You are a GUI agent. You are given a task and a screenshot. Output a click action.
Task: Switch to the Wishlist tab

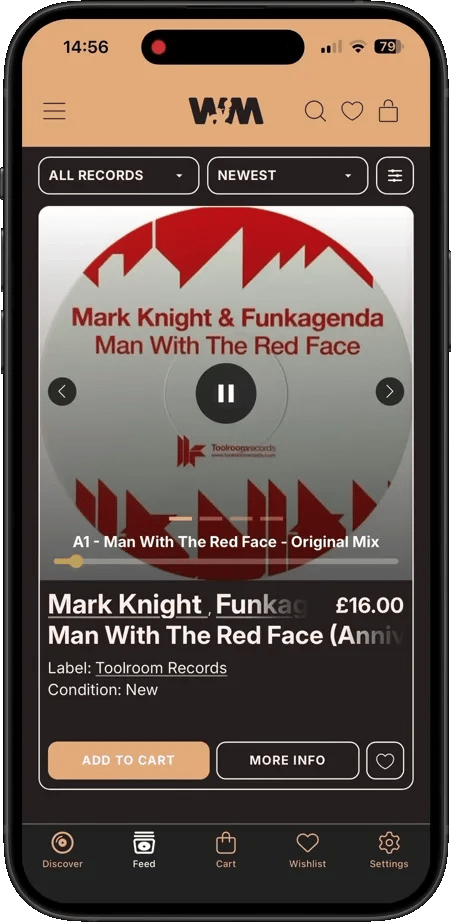pos(307,851)
